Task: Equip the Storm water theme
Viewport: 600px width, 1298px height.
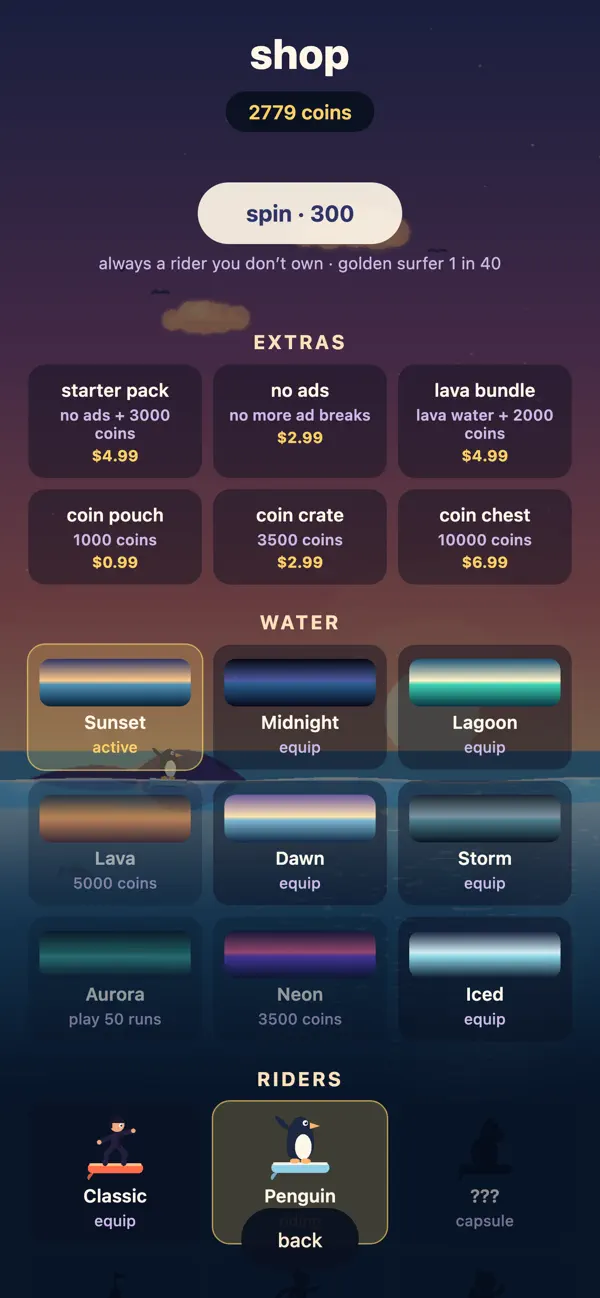Action: [x=485, y=843]
